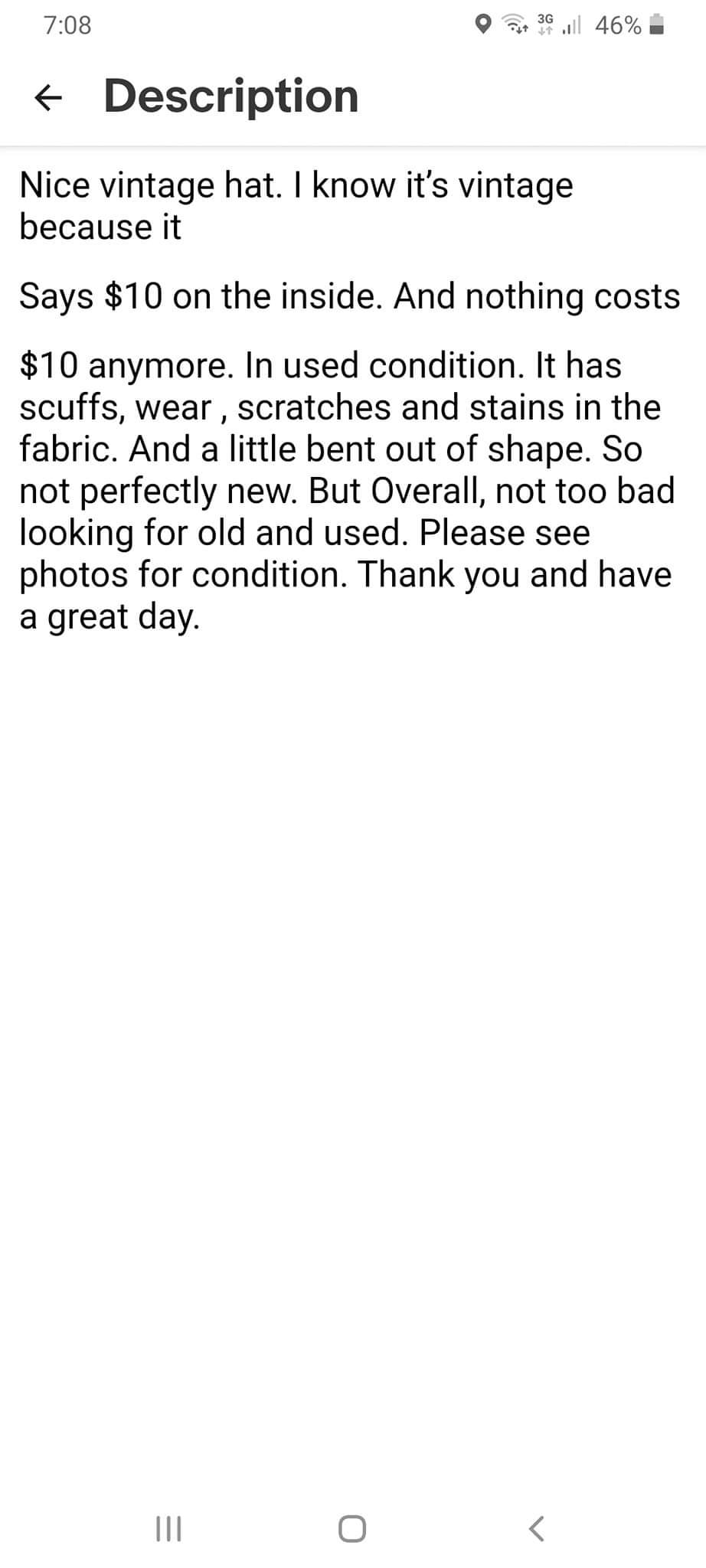Go back from the Description page
Screen dimensions: 706x1568
48,97
